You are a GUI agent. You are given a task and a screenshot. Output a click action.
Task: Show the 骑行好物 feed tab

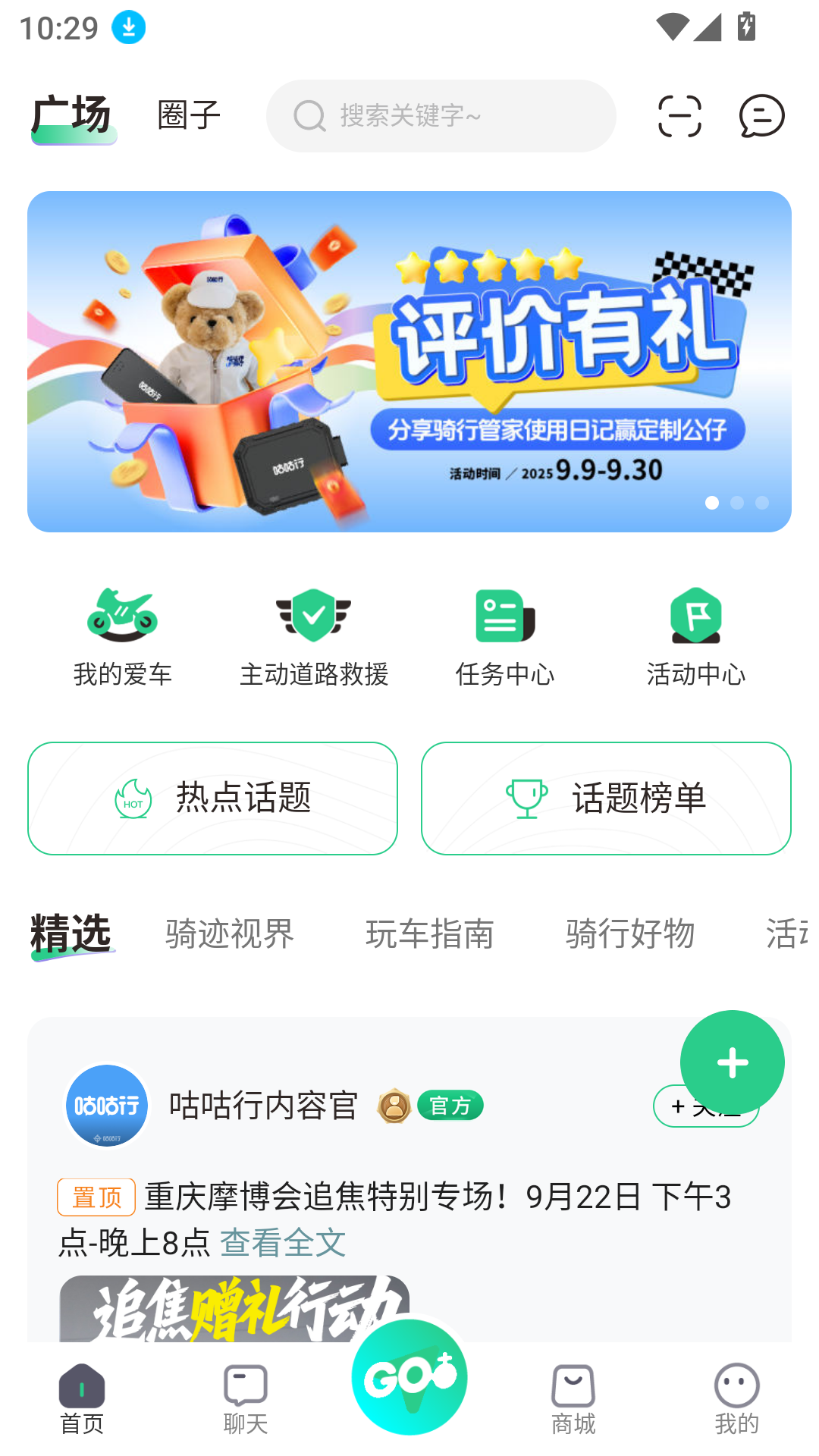point(630,934)
